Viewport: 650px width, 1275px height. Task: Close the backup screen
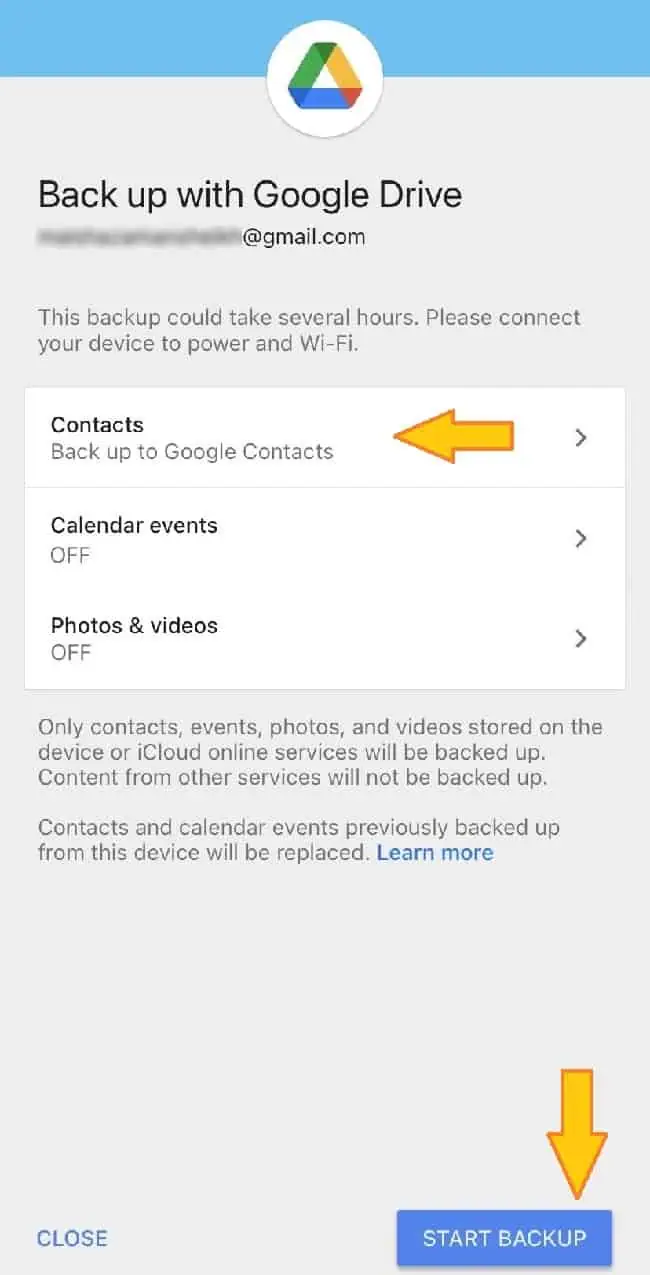pyautogui.click(x=72, y=1238)
